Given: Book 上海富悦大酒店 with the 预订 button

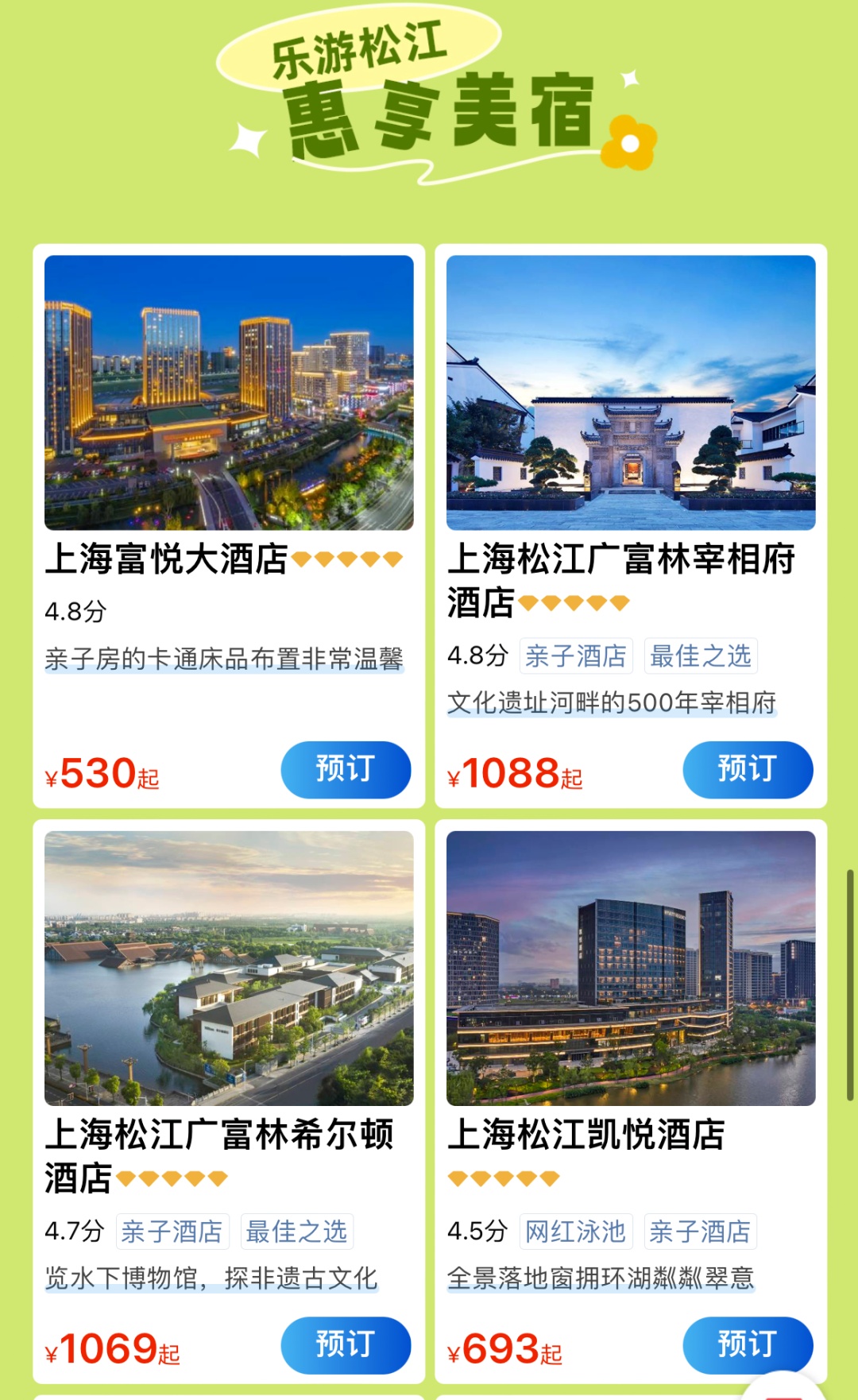Looking at the screenshot, I should click(346, 769).
